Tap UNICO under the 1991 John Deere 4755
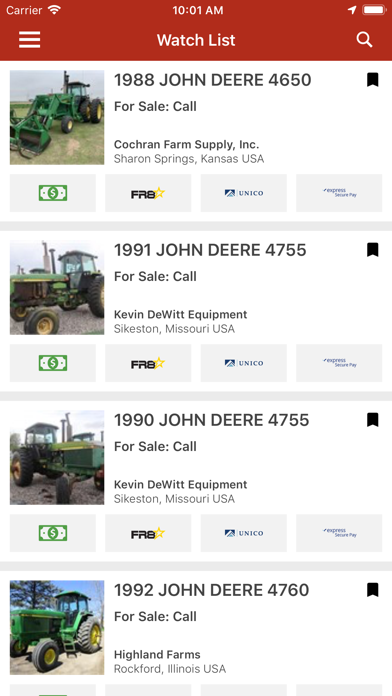The image size is (392, 696). pyautogui.click(x=244, y=363)
